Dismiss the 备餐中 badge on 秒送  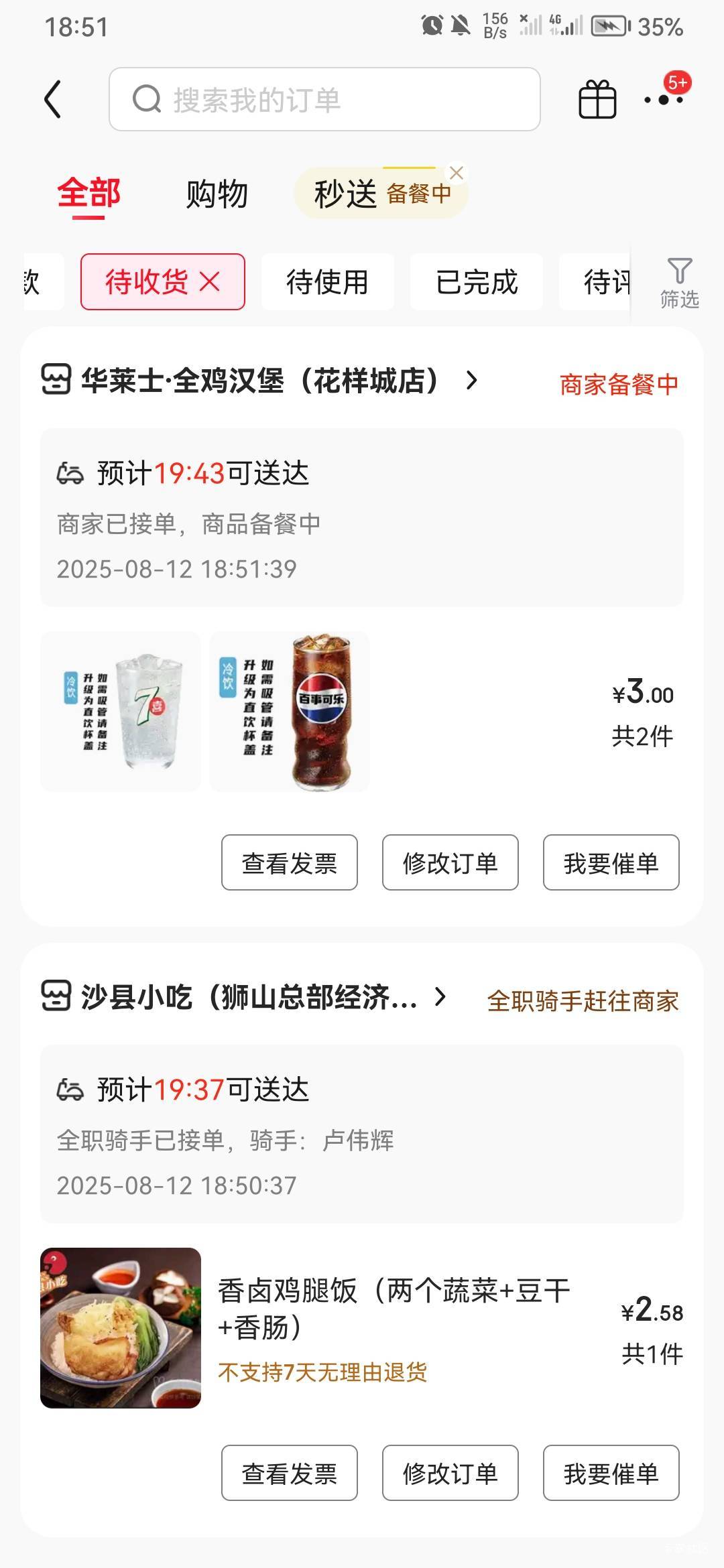(457, 173)
